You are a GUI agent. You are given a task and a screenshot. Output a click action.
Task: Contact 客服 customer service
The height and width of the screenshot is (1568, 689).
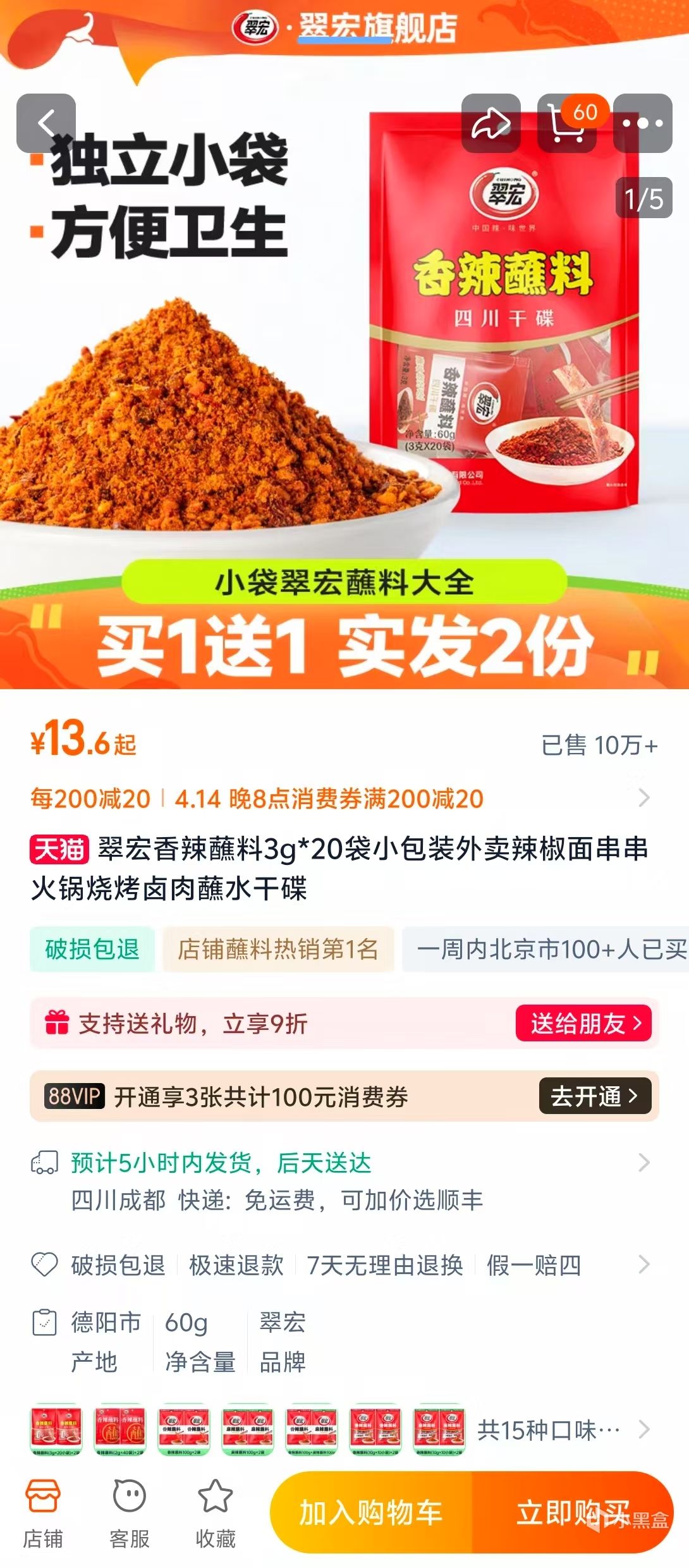pyautogui.click(x=129, y=1512)
